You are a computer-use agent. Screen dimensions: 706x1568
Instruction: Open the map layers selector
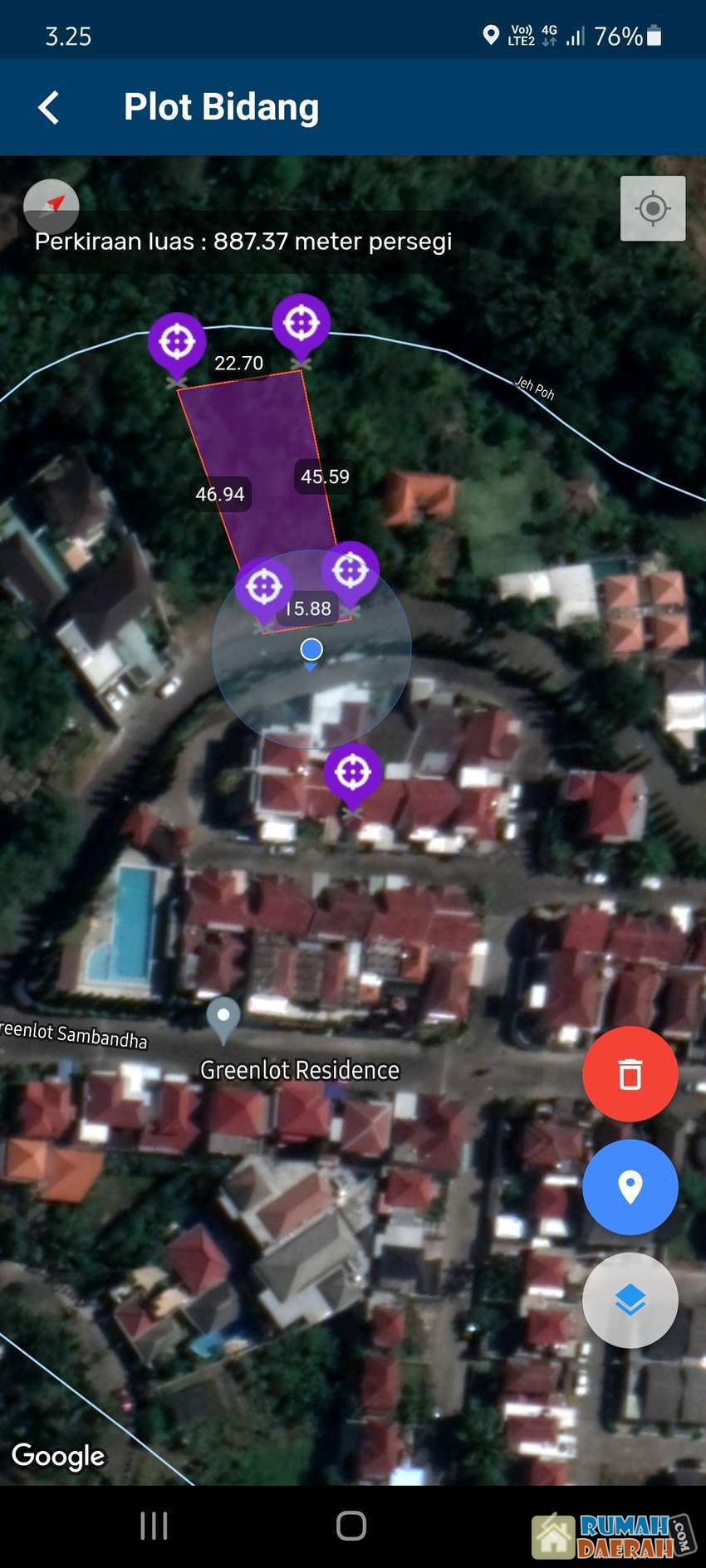(630, 1300)
